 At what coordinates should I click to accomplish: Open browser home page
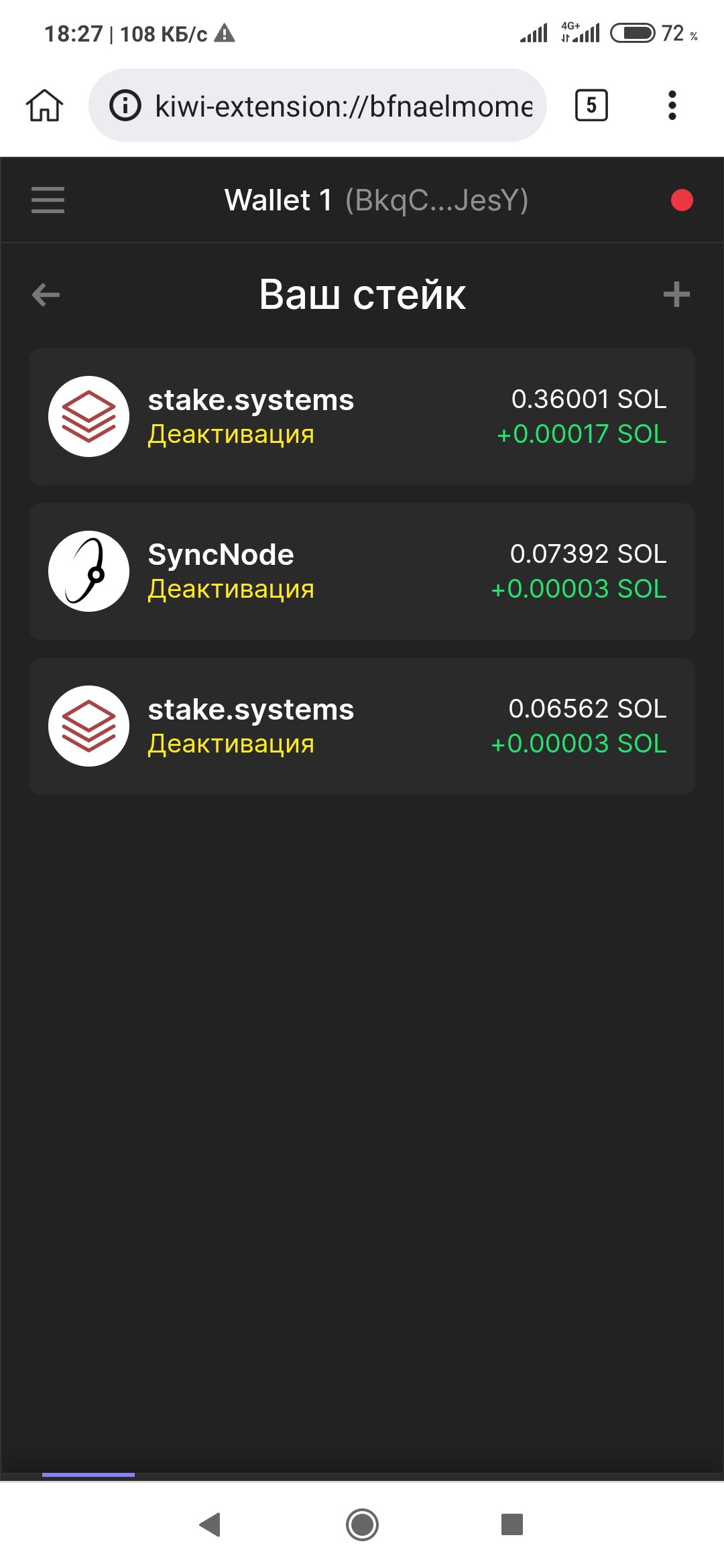point(45,105)
